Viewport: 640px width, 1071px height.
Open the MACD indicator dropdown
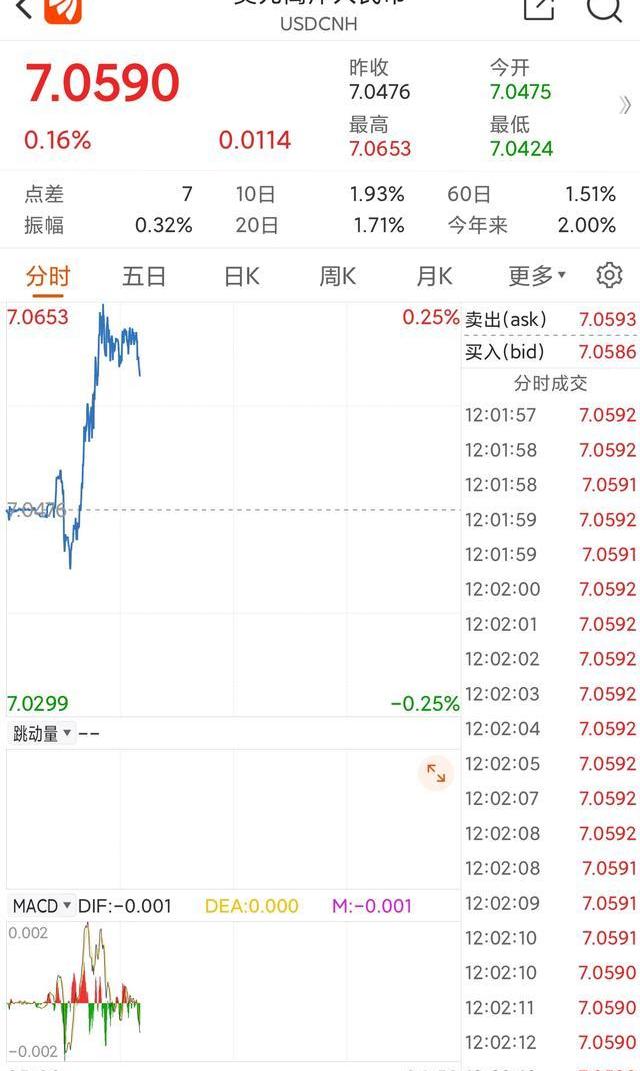(42, 906)
